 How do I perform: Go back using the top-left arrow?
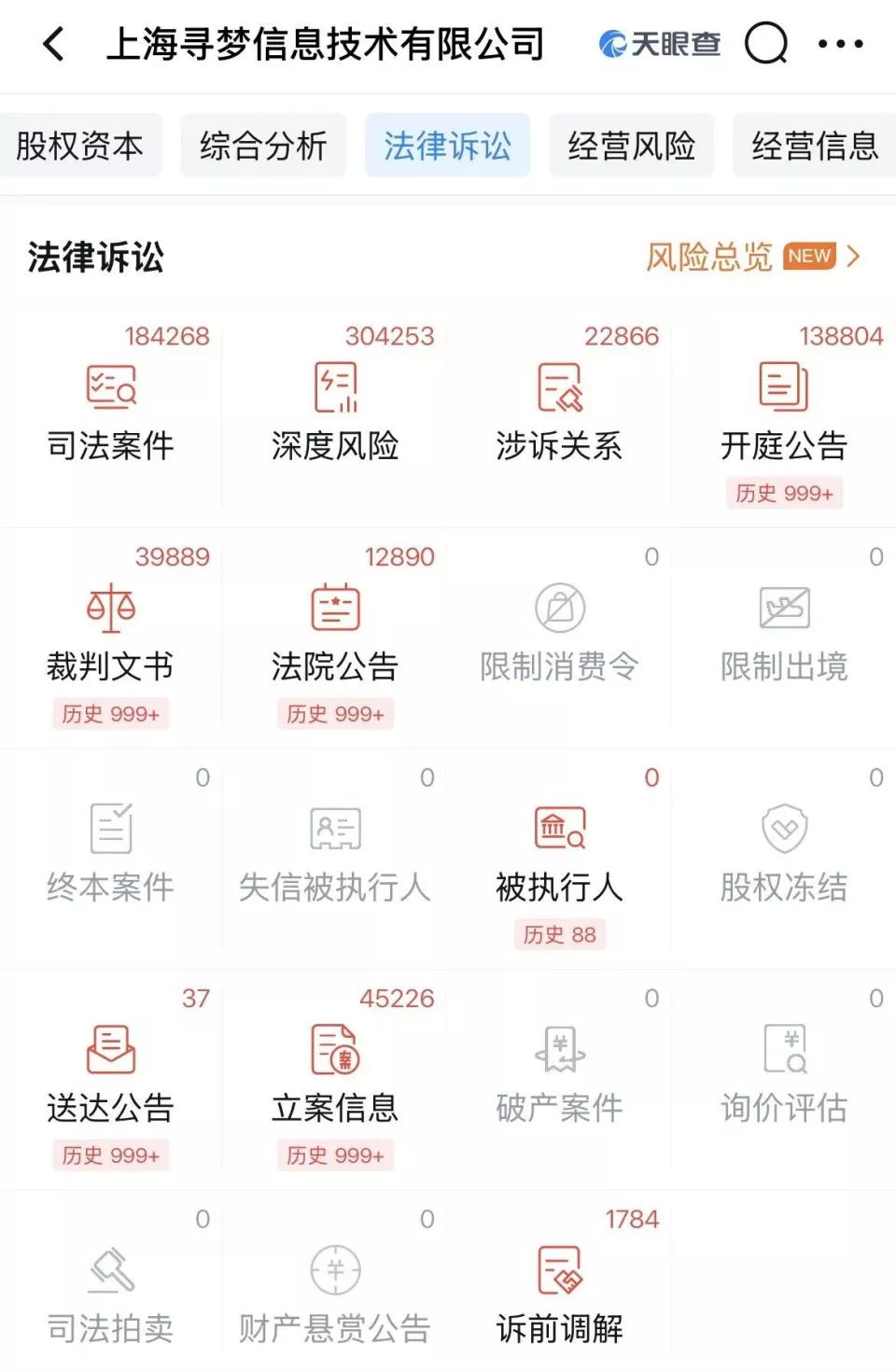coord(54,44)
